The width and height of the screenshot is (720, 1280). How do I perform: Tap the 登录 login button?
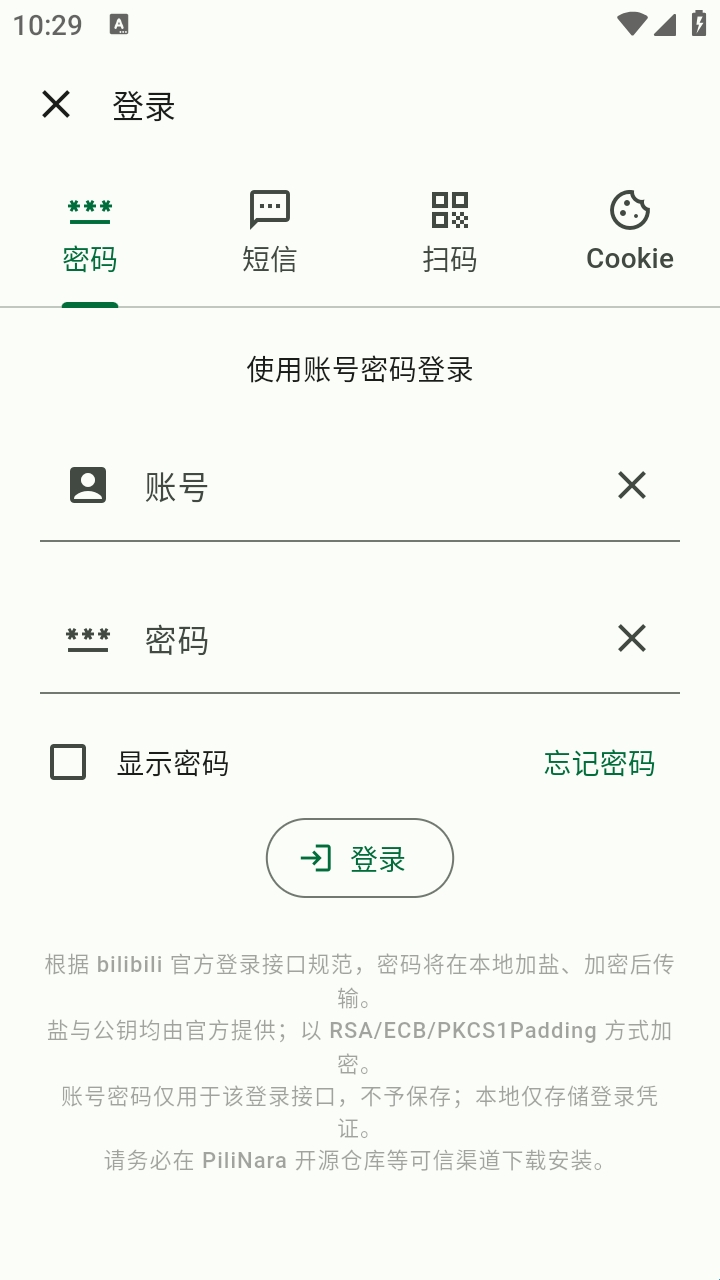pyautogui.click(x=360, y=858)
